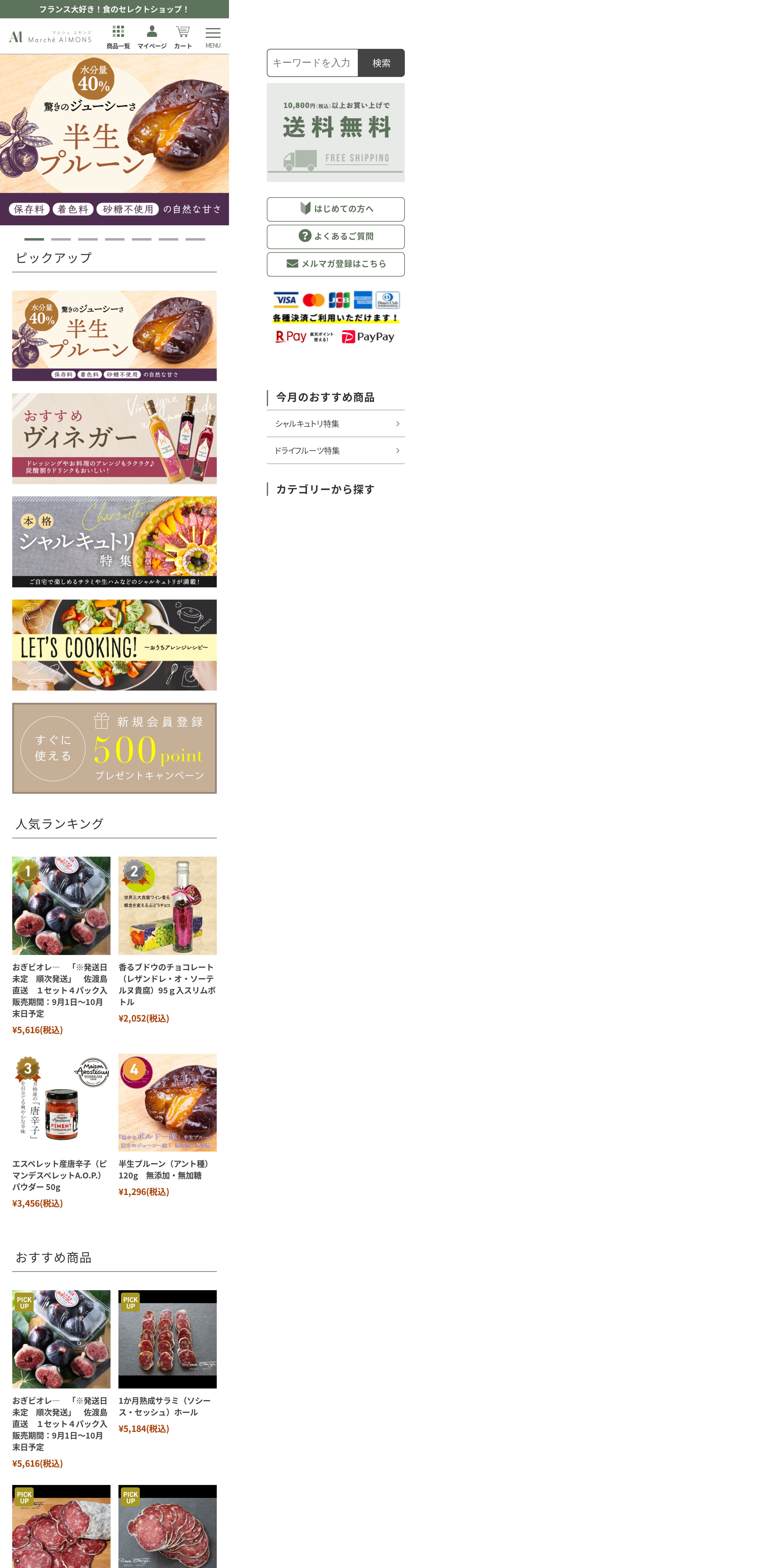Open the 送料無料 free shipping banner
784x1568 pixels.
click(335, 132)
